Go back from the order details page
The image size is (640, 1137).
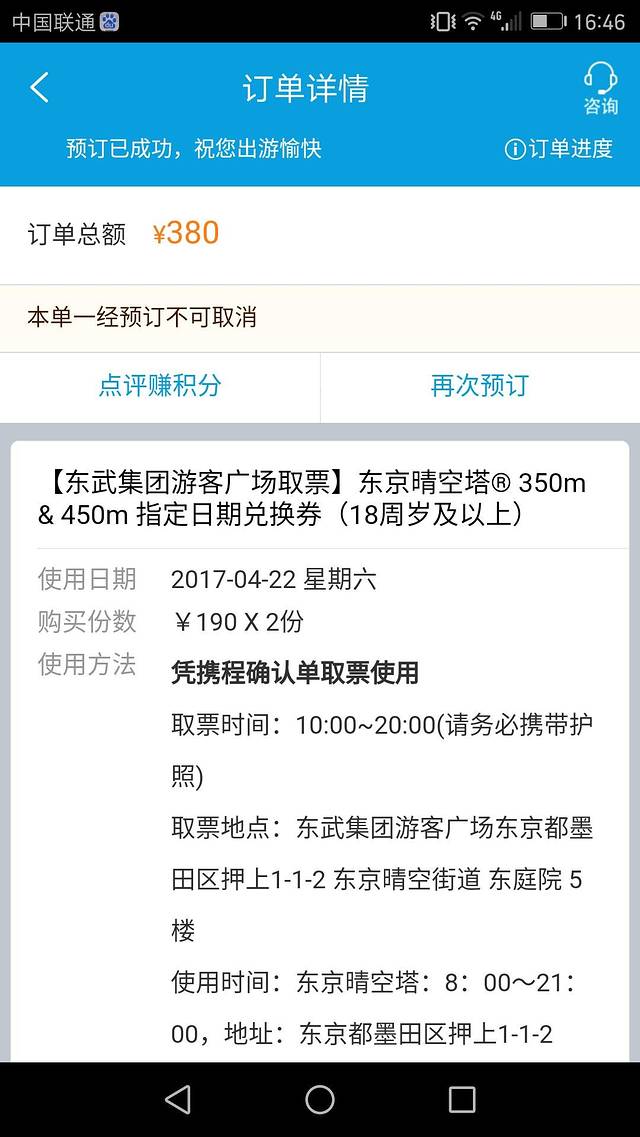40,88
